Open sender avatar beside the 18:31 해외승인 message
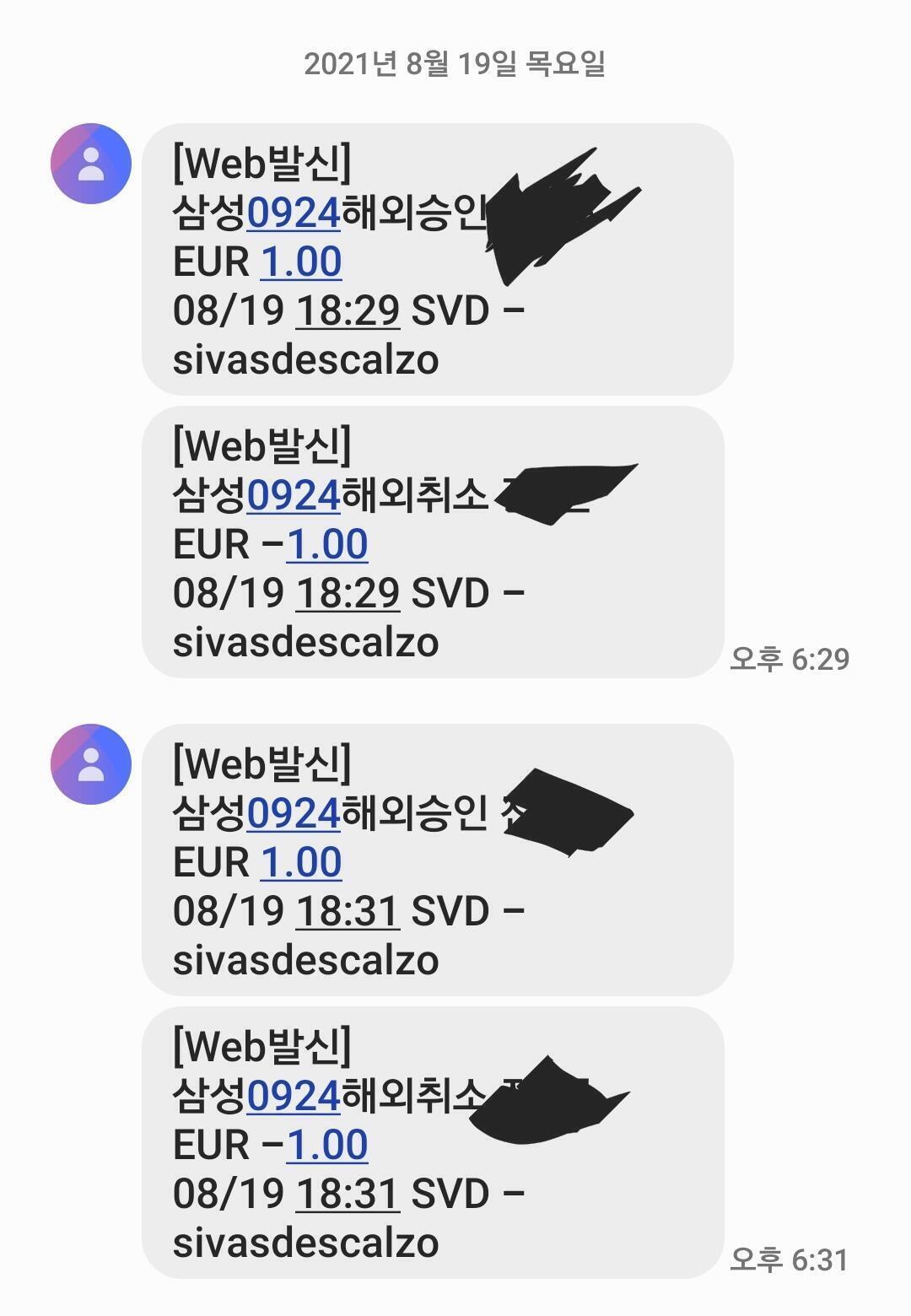The height and width of the screenshot is (1316, 911). pos(91,764)
